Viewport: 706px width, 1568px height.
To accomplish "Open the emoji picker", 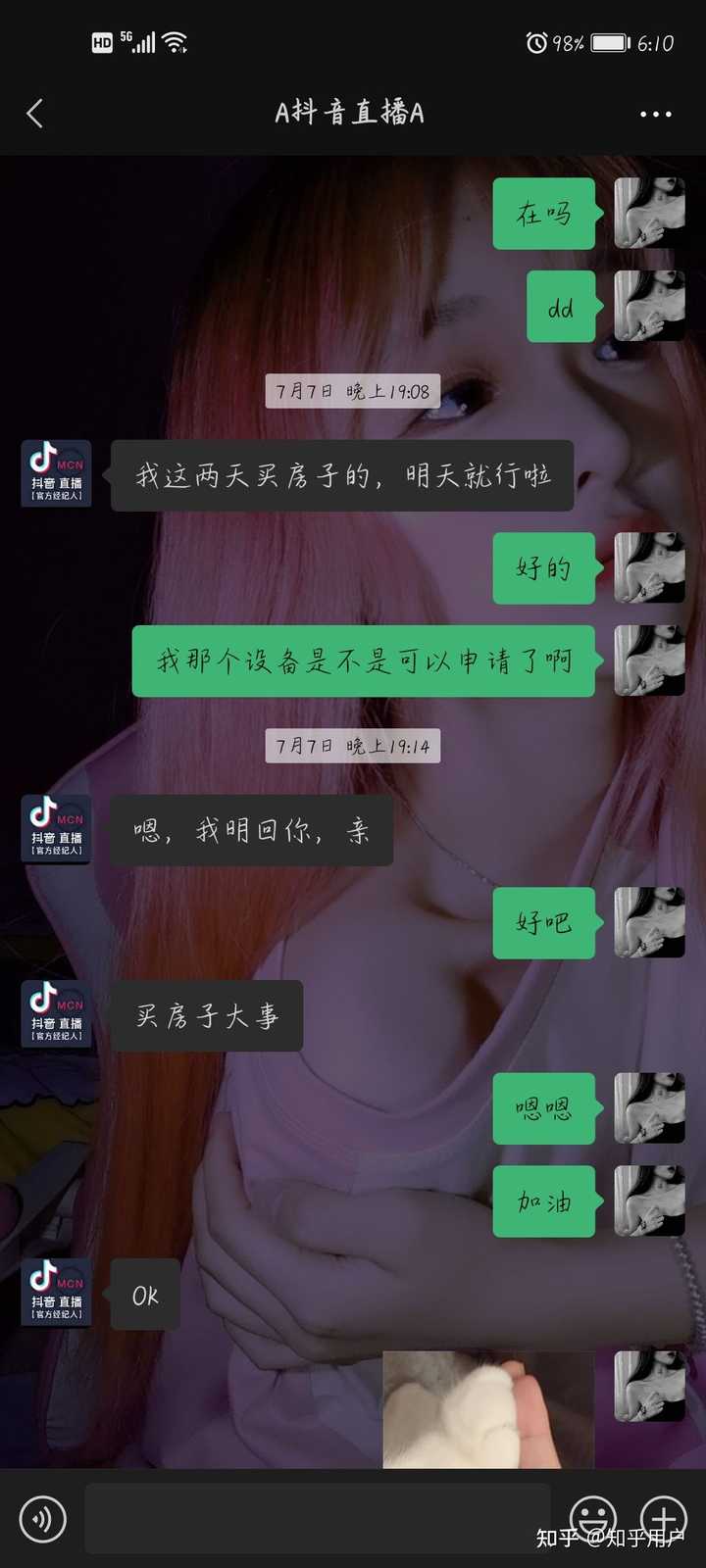I will coord(593,1518).
